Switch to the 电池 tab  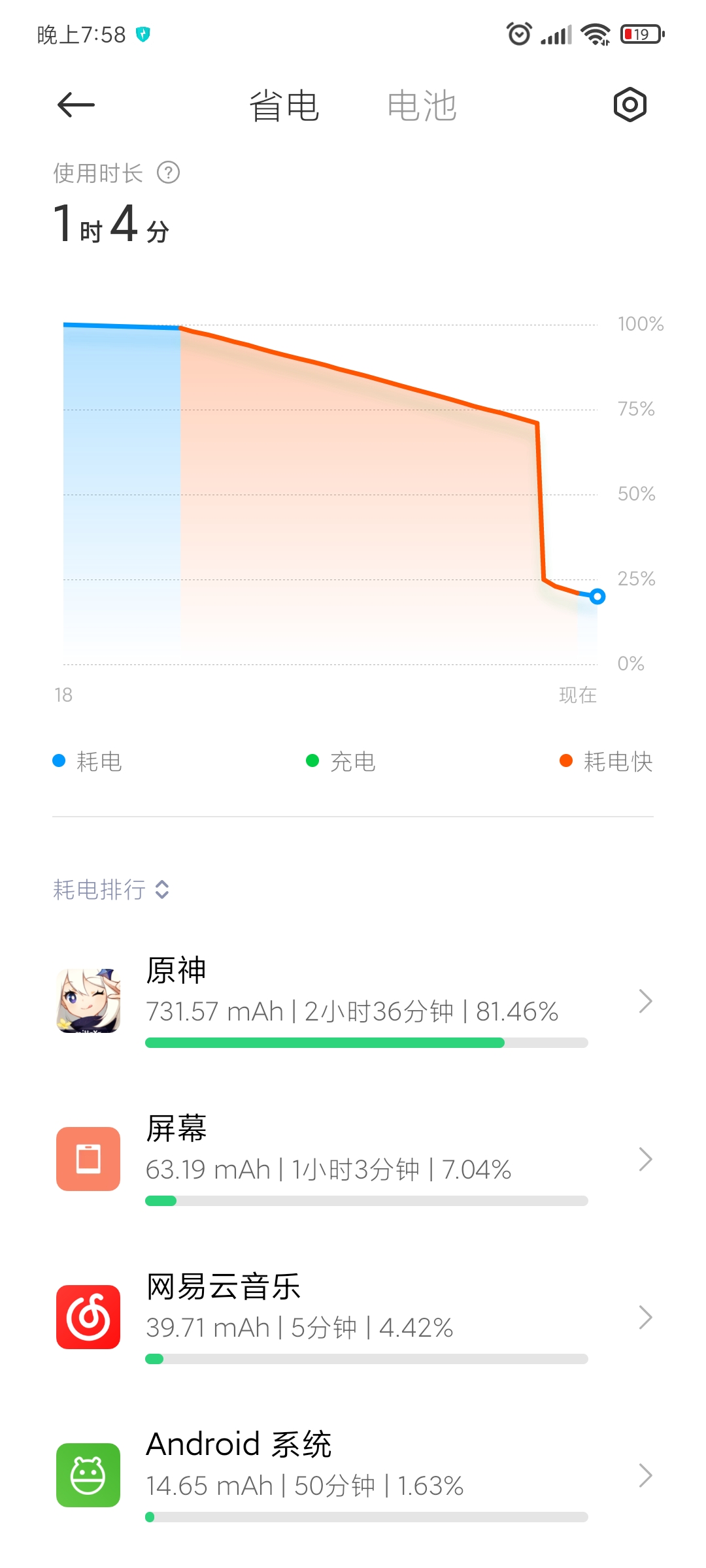pyautogui.click(x=422, y=106)
